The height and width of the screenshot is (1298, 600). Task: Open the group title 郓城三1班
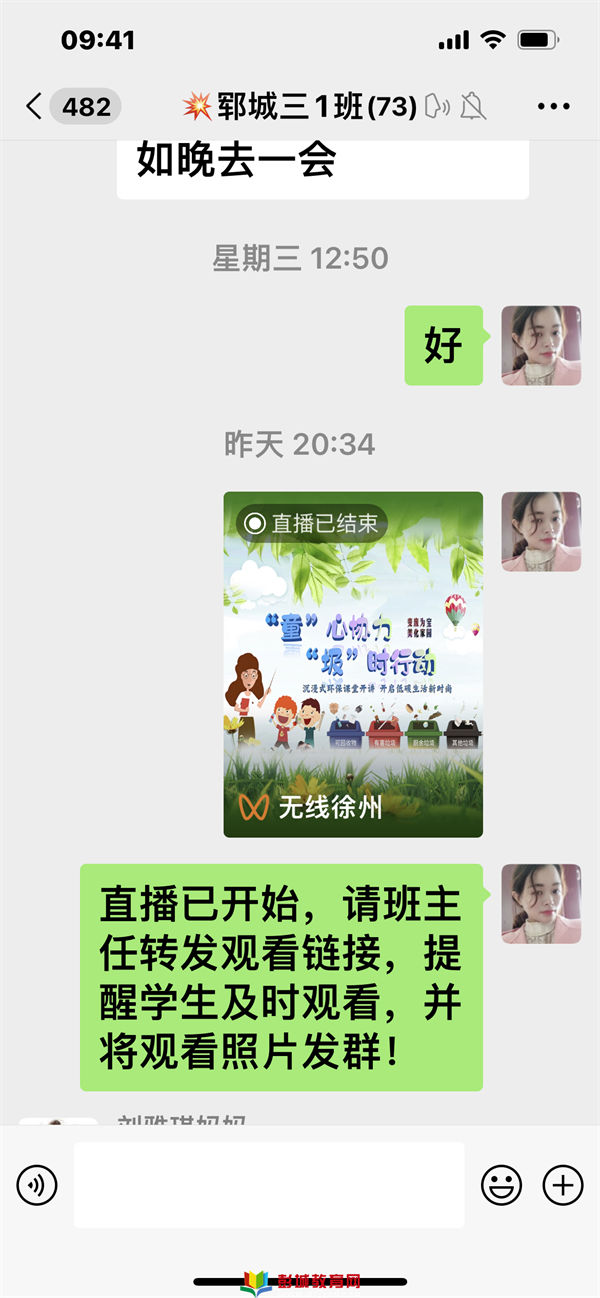[x=300, y=106]
